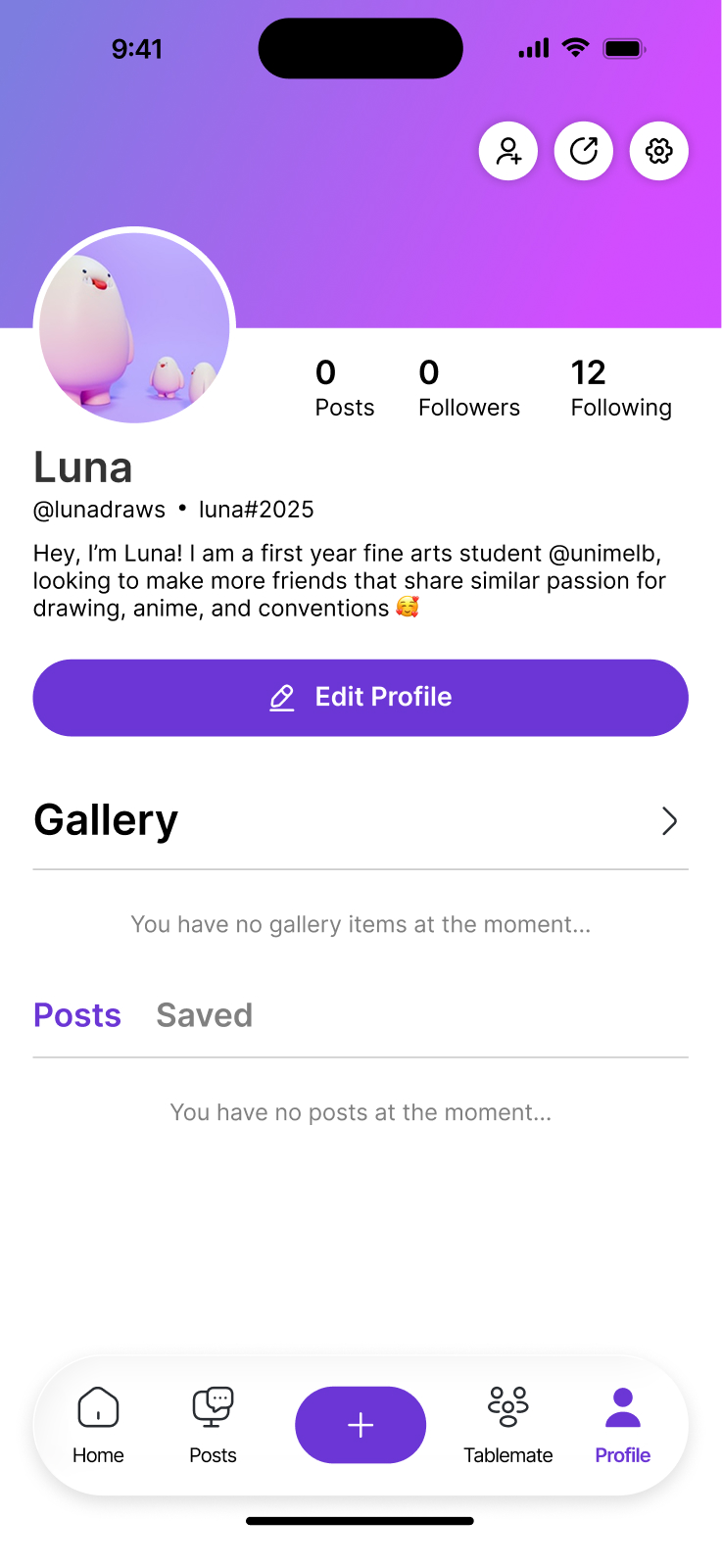
Task: Share the profile via share icon
Action: [584, 151]
